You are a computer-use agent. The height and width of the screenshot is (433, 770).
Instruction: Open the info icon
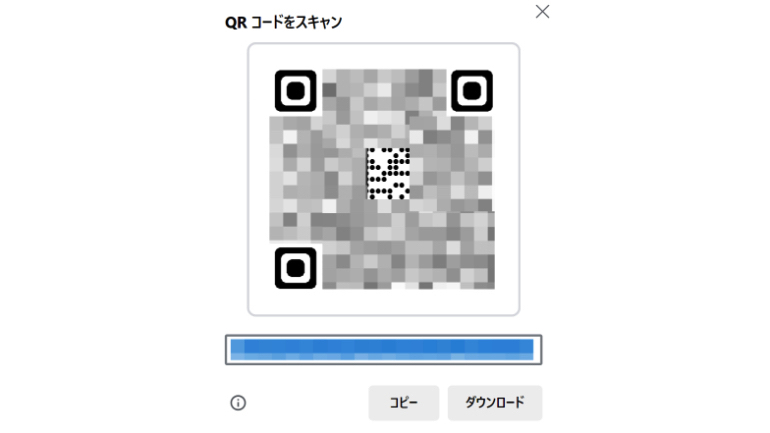(238, 403)
